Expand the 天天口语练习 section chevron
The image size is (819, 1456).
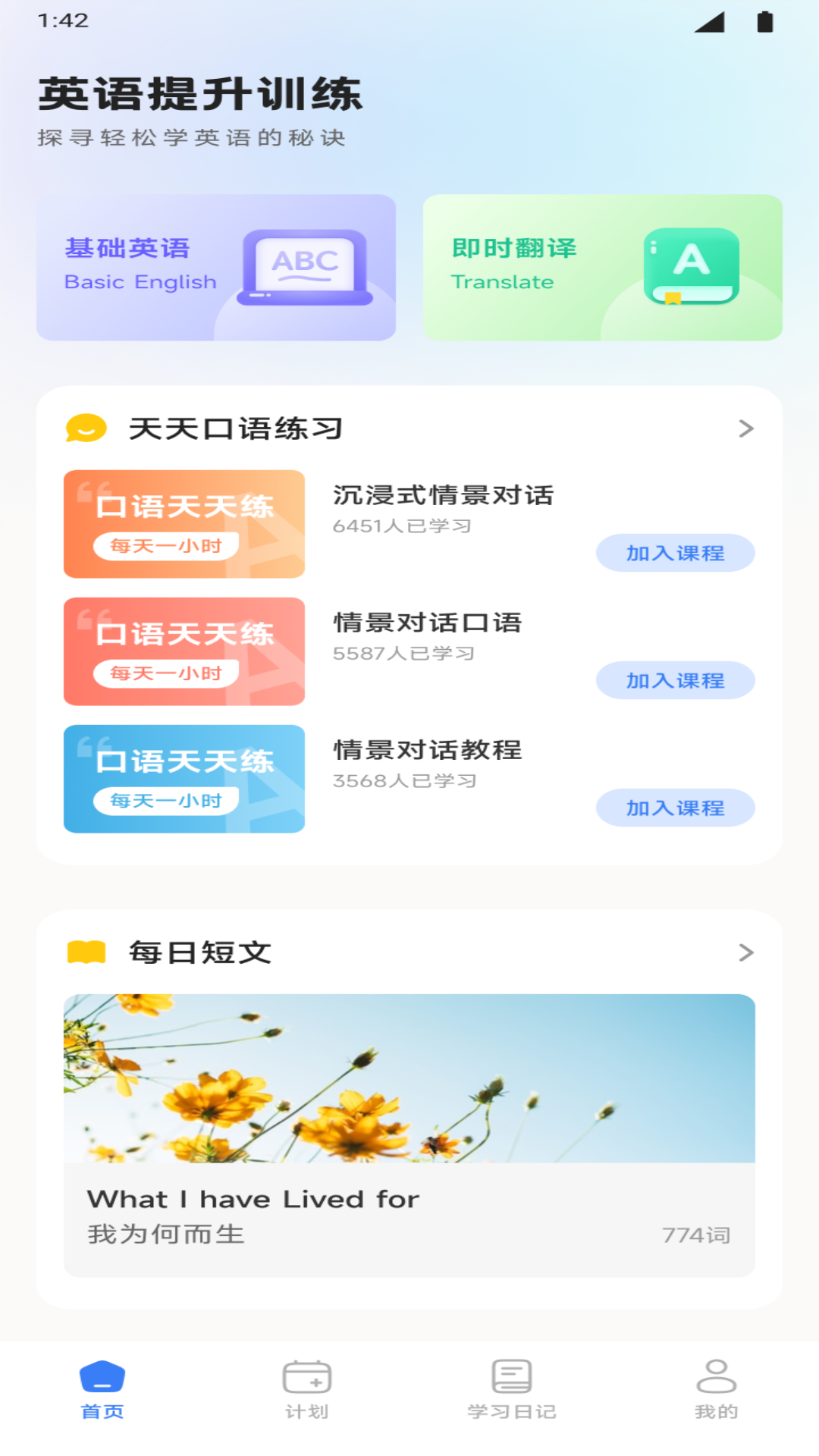coord(747,428)
